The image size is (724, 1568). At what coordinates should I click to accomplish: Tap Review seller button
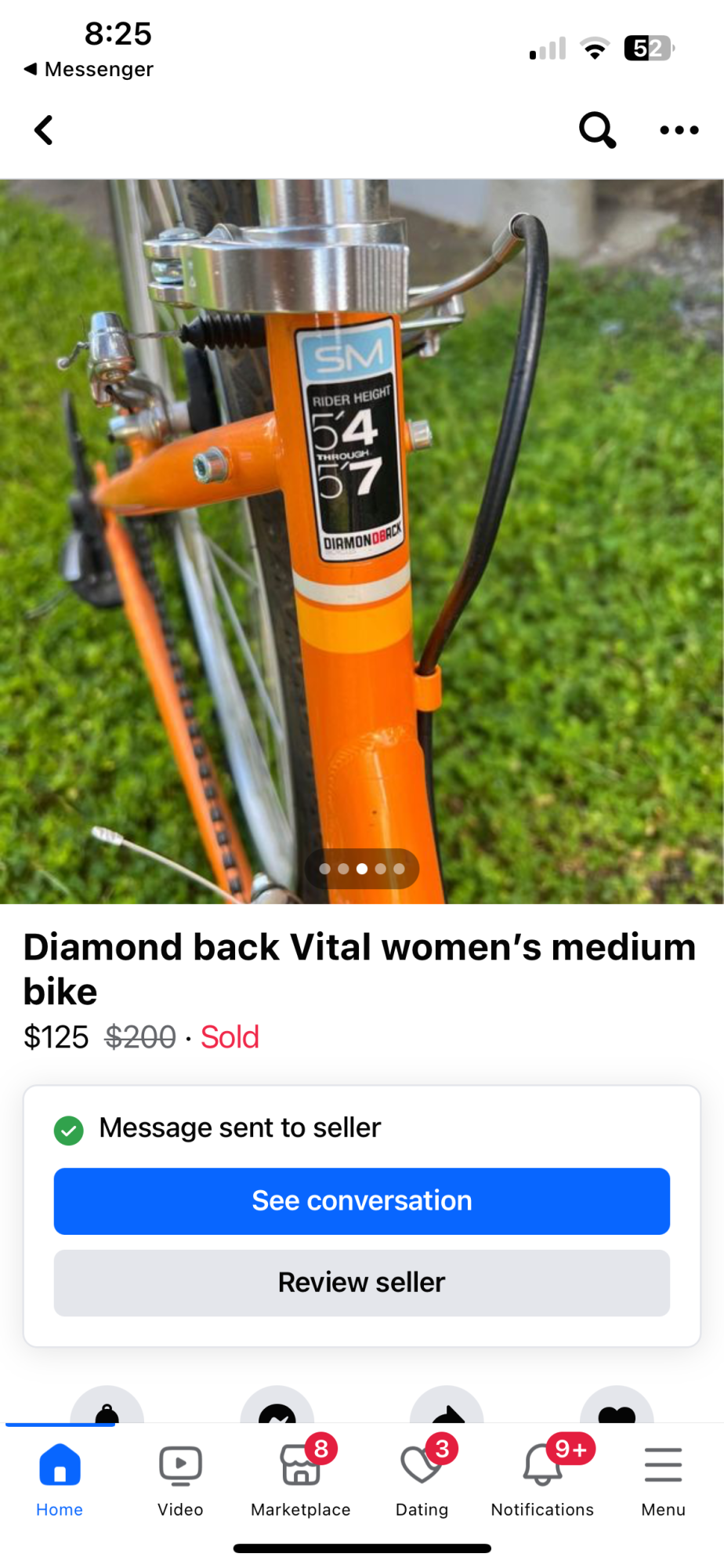click(x=361, y=1283)
